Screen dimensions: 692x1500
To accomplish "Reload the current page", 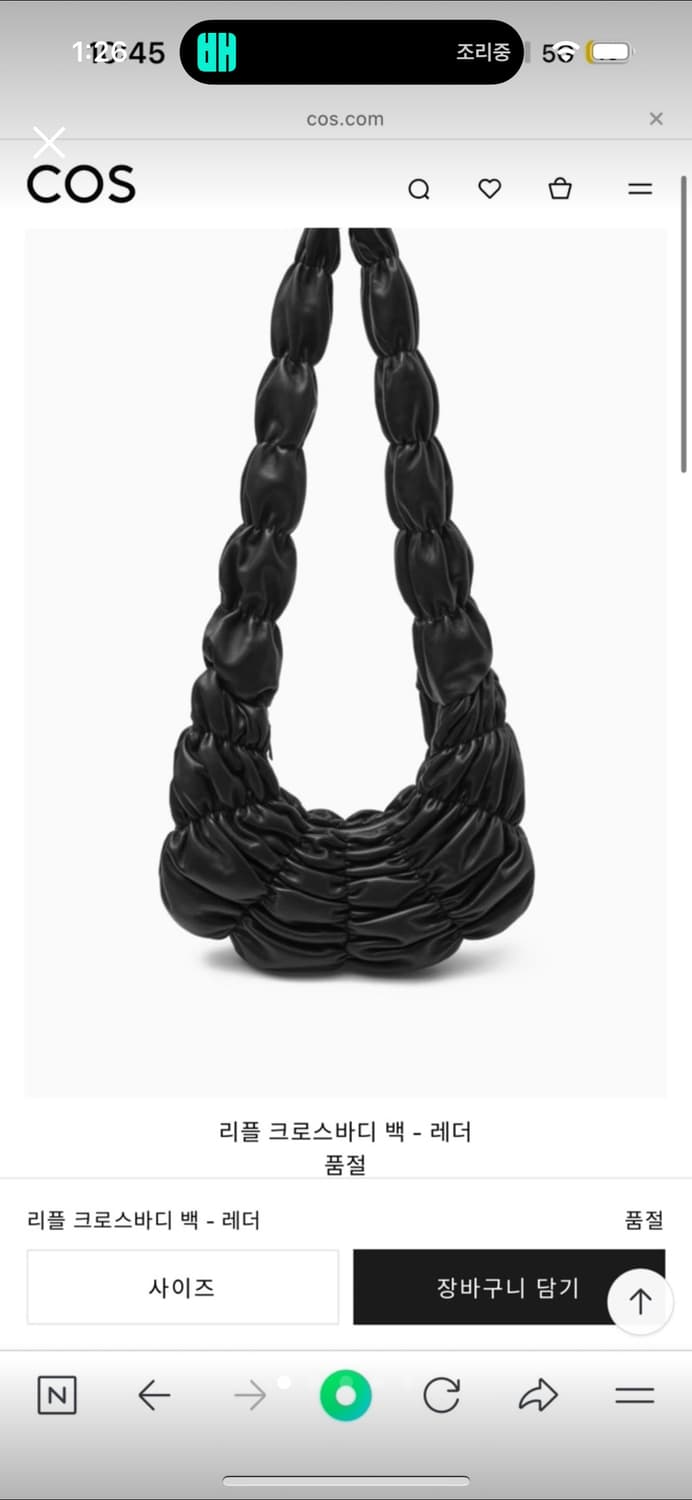I will click(x=441, y=1395).
